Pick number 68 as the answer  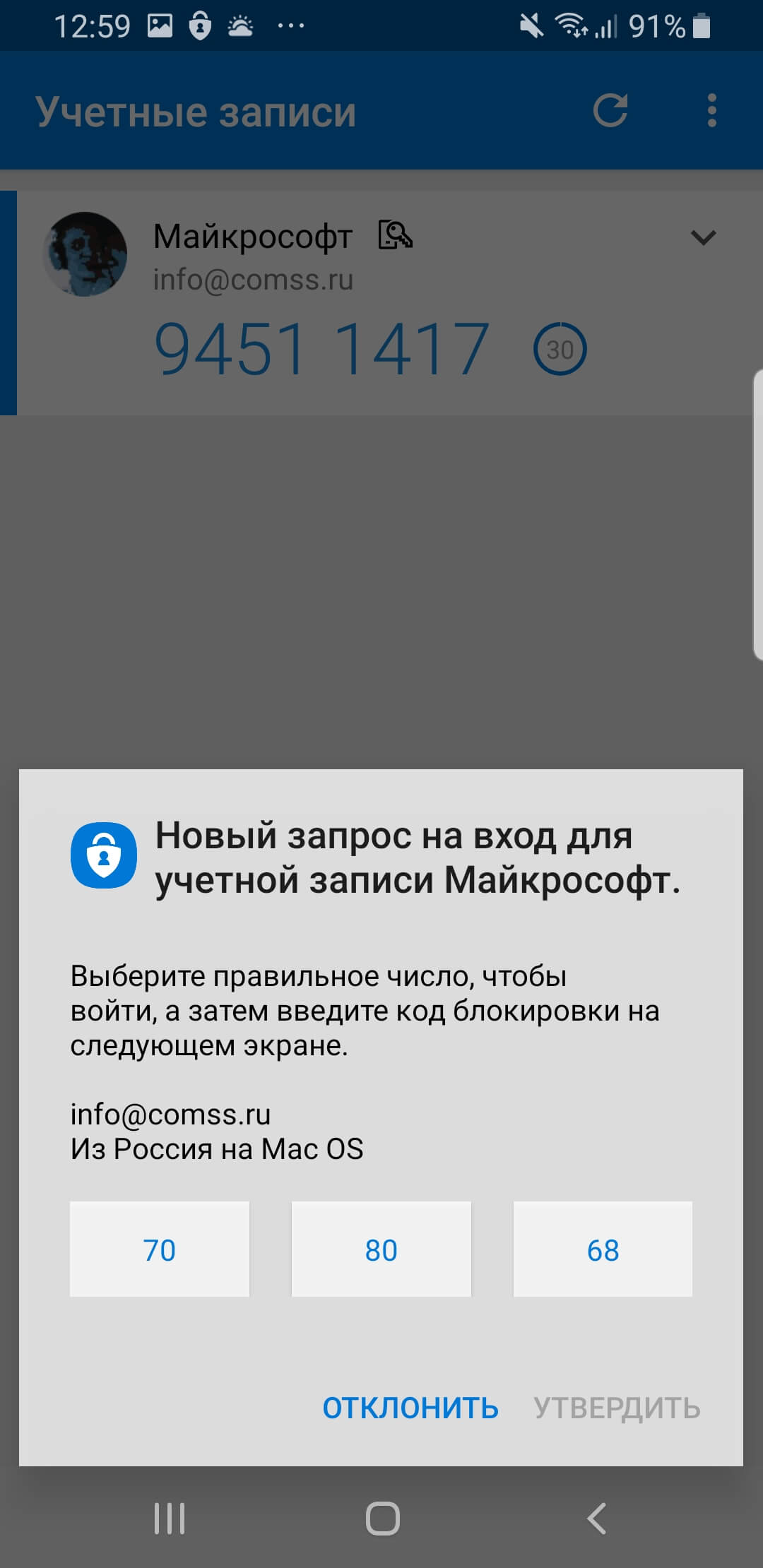pyautogui.click(x=603, y=1249)
